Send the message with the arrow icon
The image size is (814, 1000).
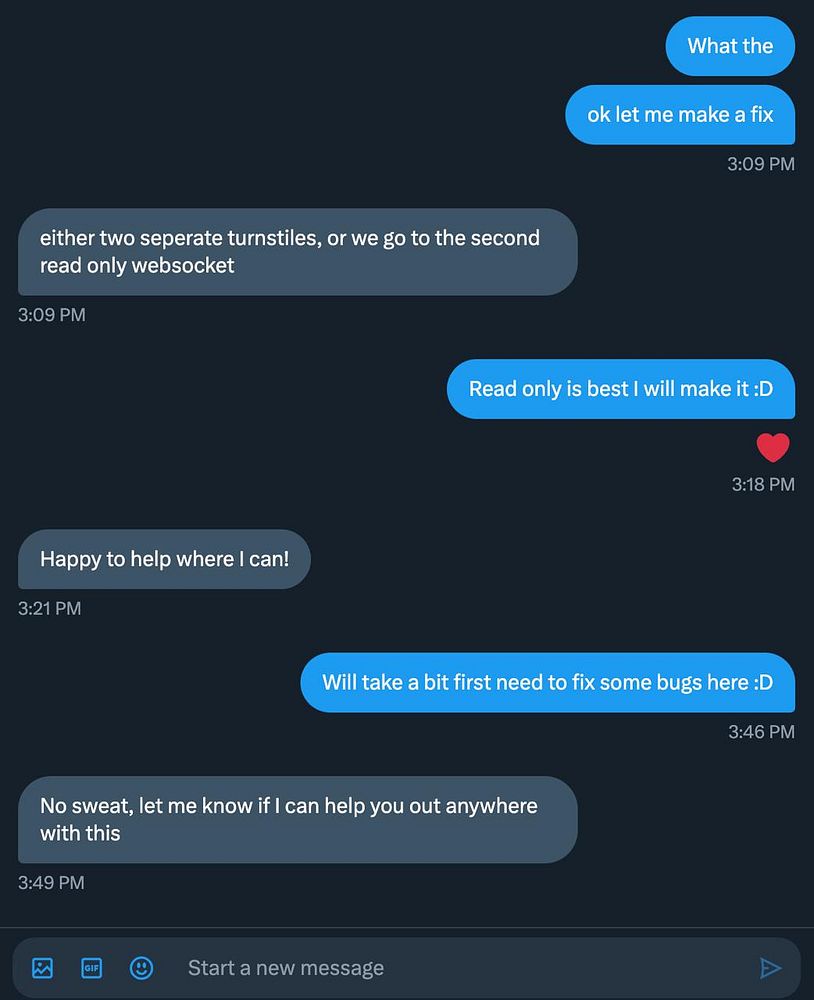(769, 968)
